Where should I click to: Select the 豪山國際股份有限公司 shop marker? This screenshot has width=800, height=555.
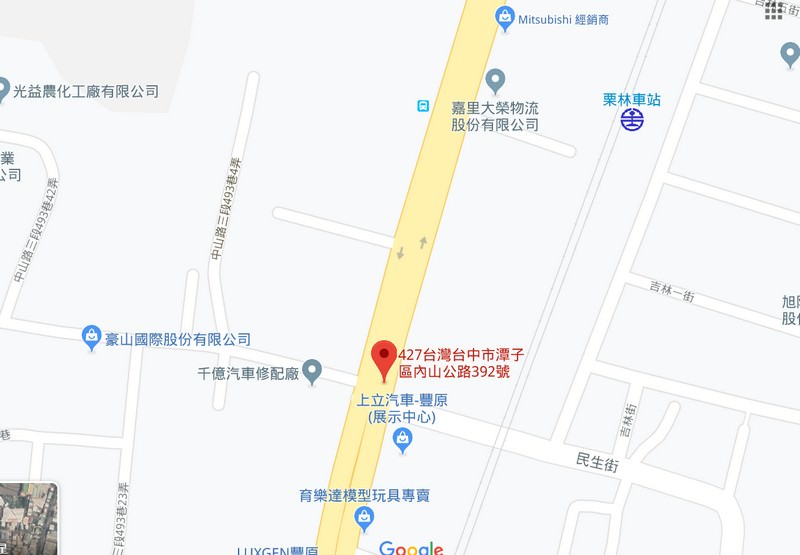[x=92, y=337]
